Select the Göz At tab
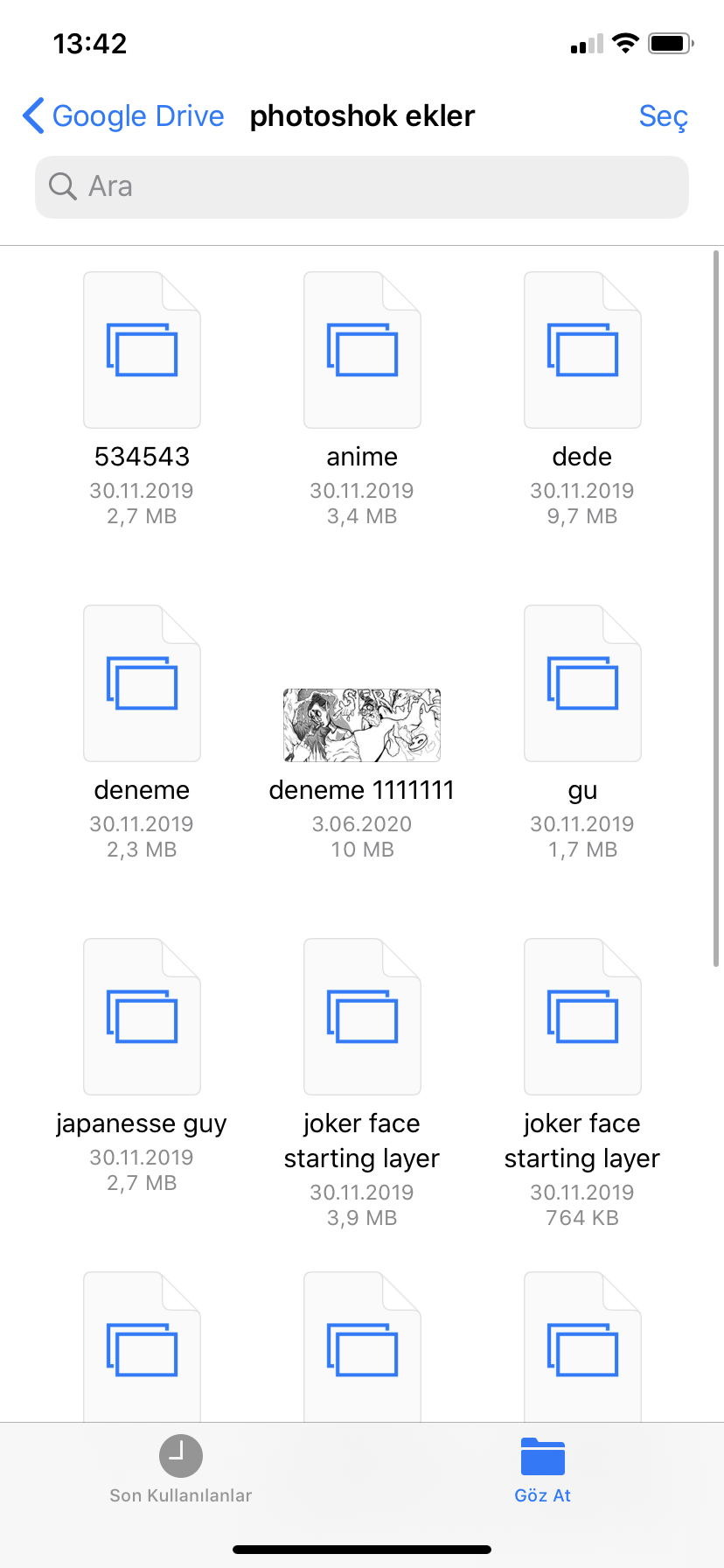 (542, 1470)
